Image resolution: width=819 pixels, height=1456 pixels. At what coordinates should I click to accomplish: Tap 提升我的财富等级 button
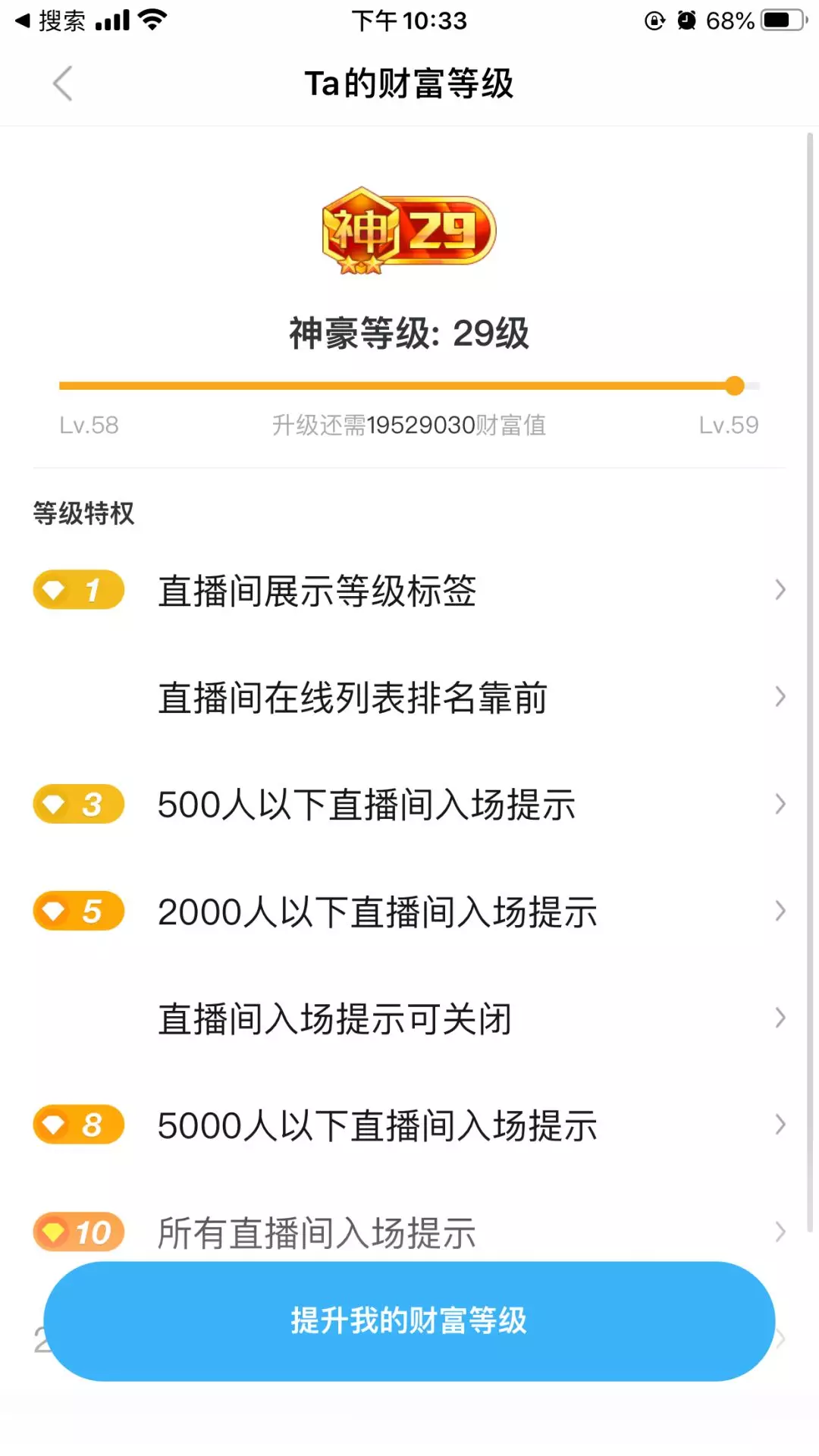[409, 1321]
